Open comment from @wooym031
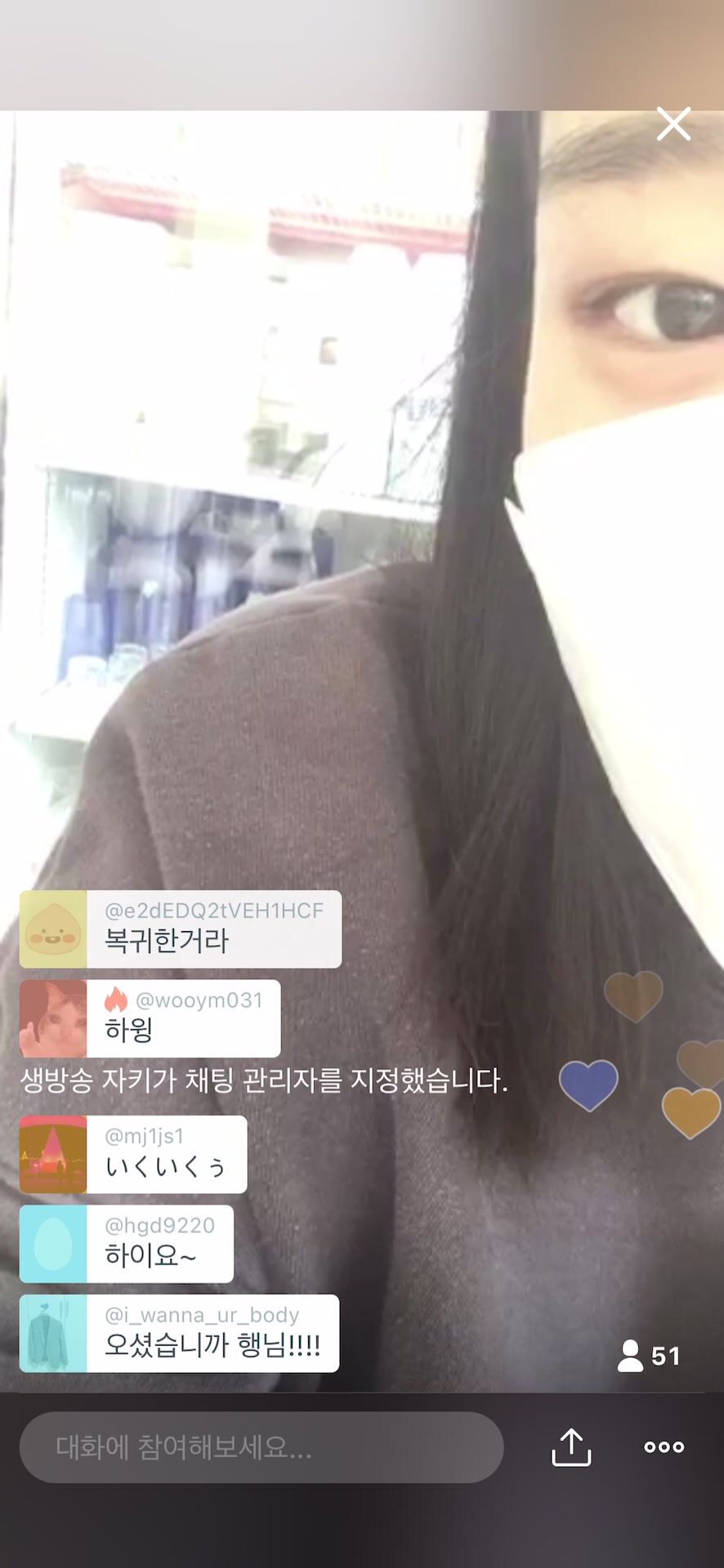 tap(150, 1019)
